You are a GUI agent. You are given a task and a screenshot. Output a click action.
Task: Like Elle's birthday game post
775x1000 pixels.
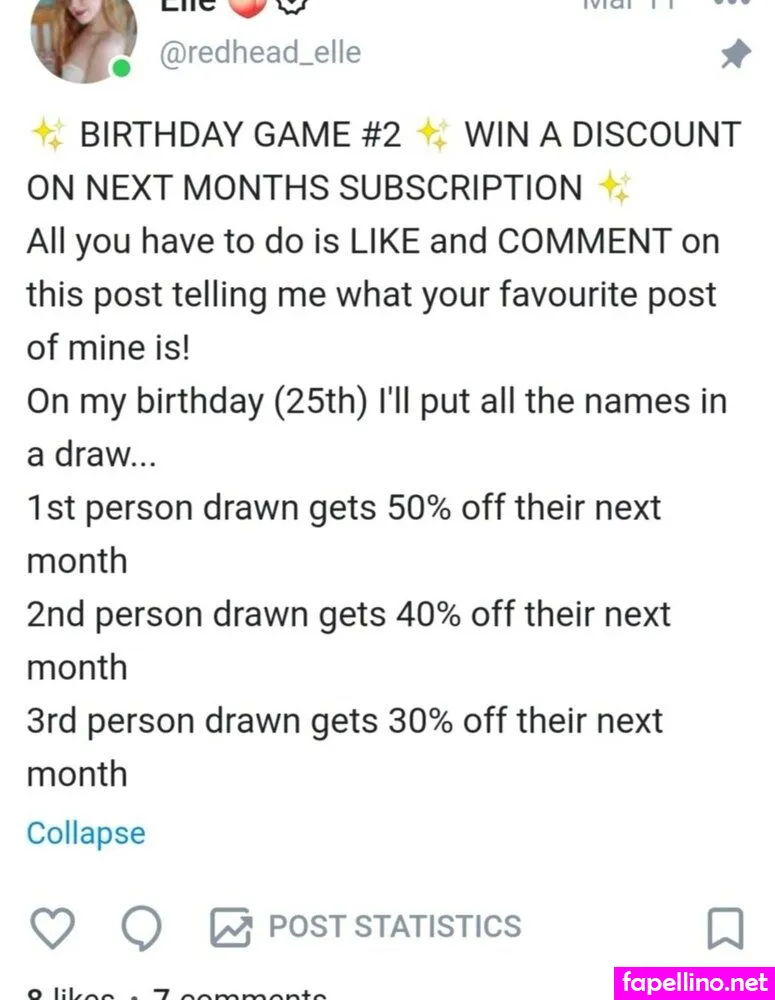[x=52, y=927]
